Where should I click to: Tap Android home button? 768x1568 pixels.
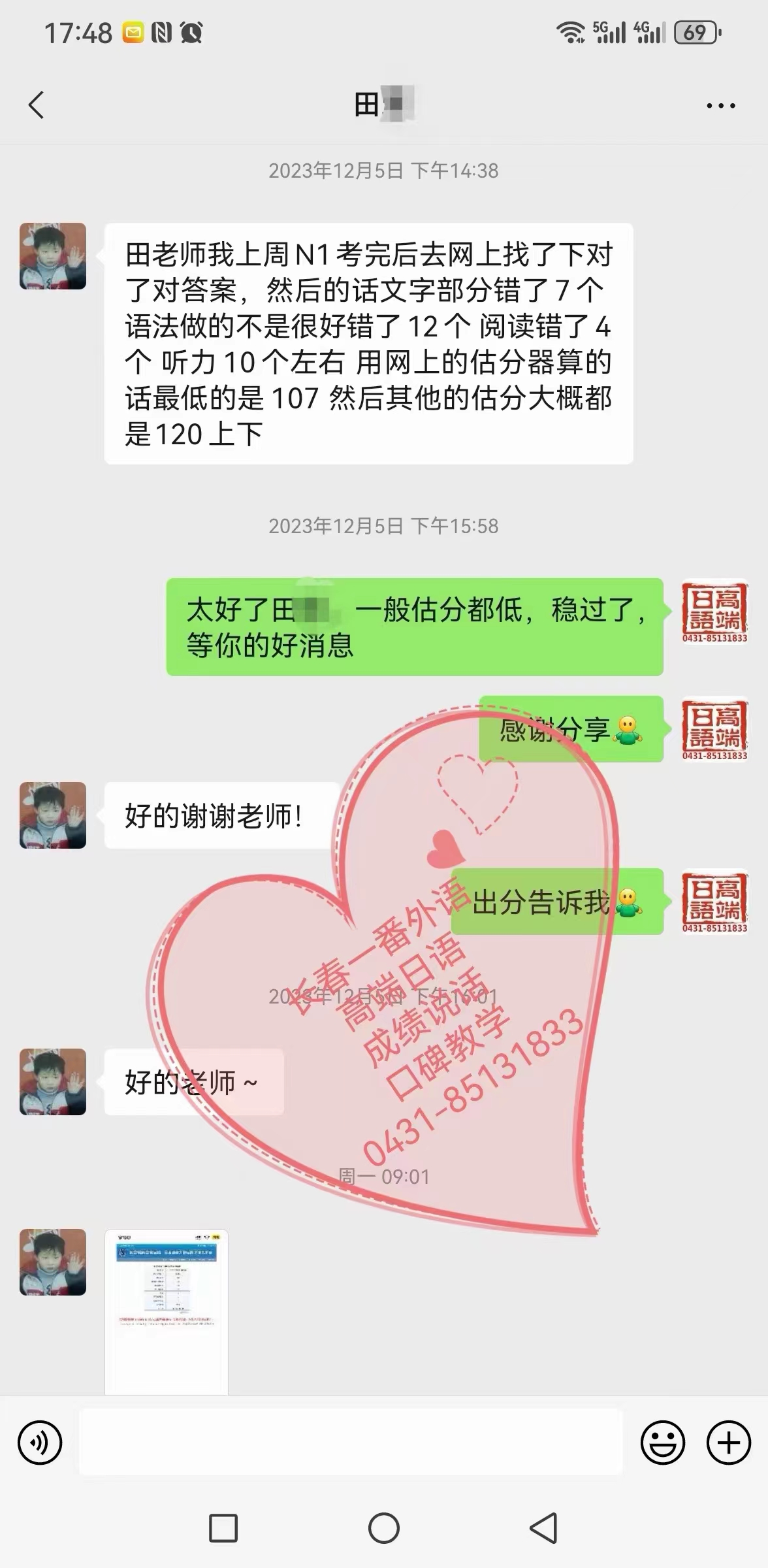pos(384,1528)
